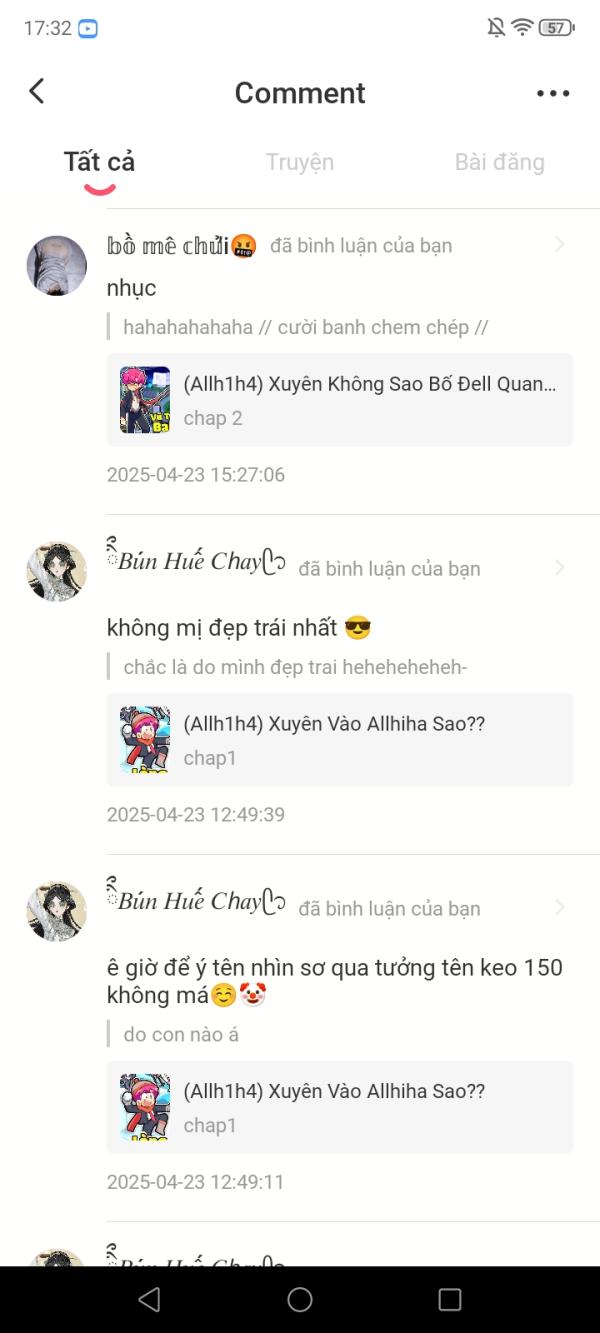The image size is (600, 1333).
Task: Open the 'ê giờ để ý tên' comment
Action: [335, 981]
